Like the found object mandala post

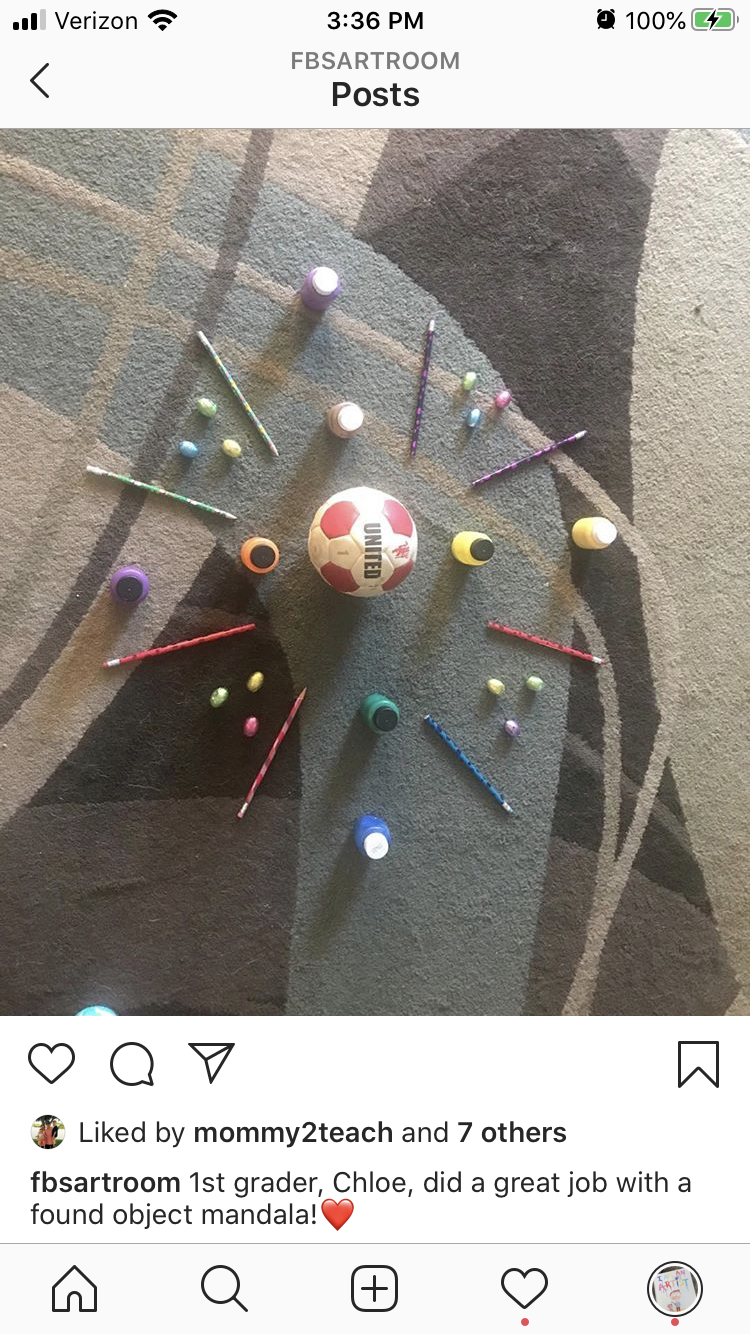pos(51,1064)
